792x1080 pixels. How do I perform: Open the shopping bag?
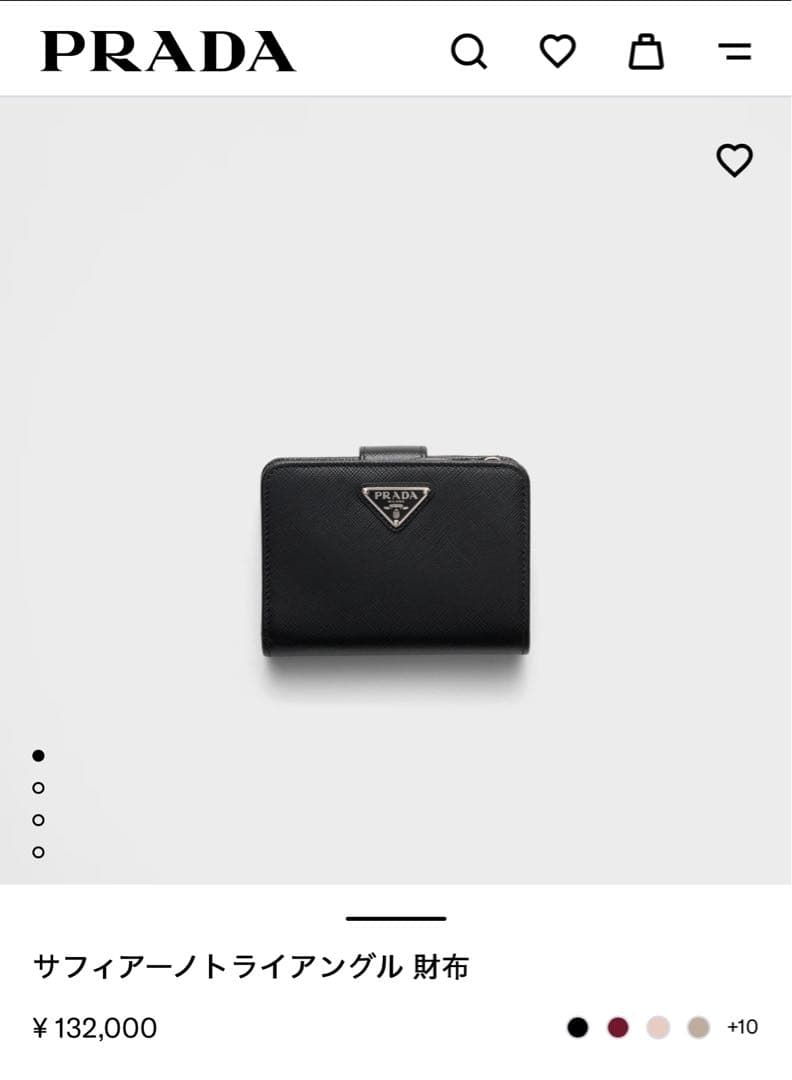pos(646,51)
